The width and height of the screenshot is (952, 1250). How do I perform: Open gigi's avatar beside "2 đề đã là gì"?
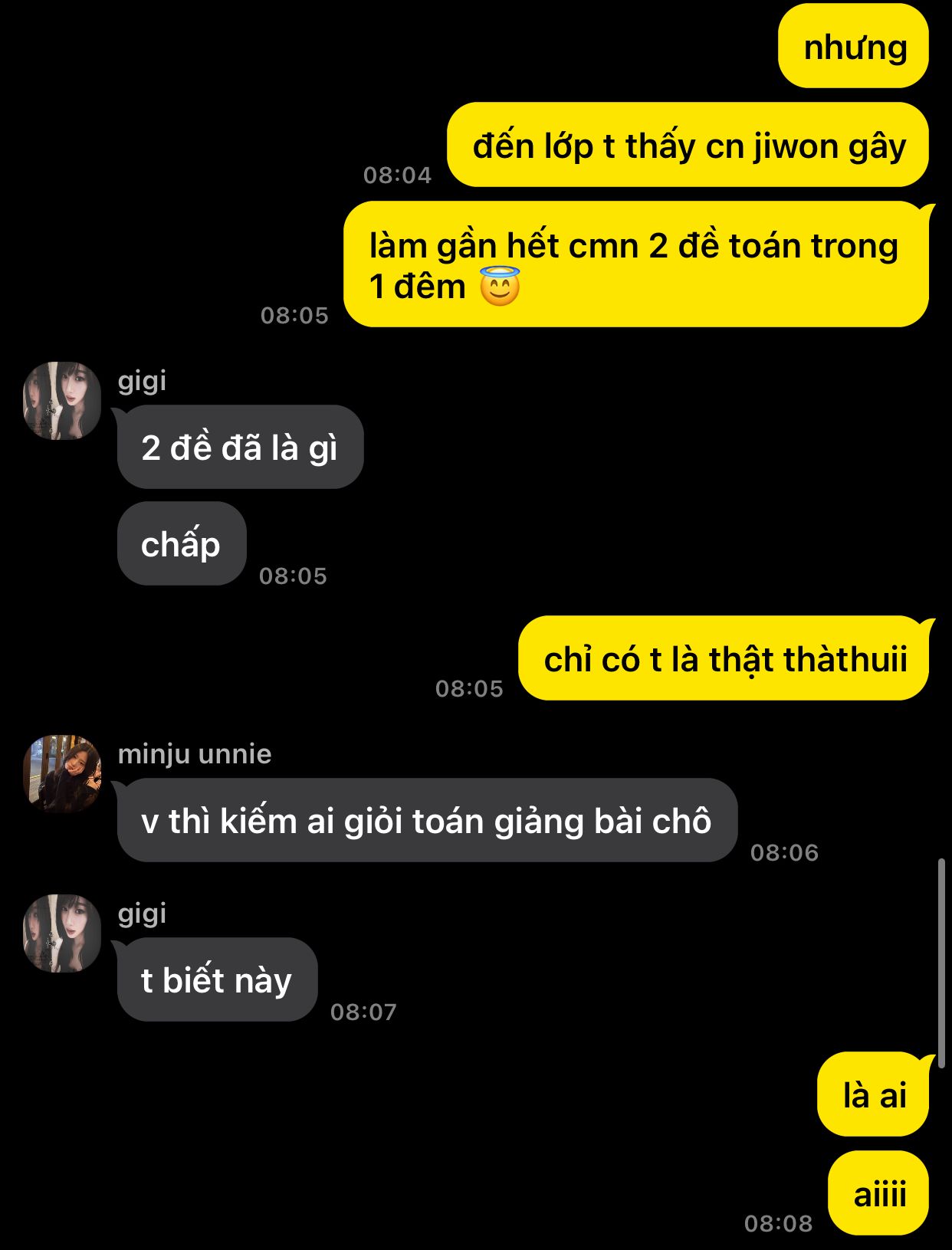62,400
